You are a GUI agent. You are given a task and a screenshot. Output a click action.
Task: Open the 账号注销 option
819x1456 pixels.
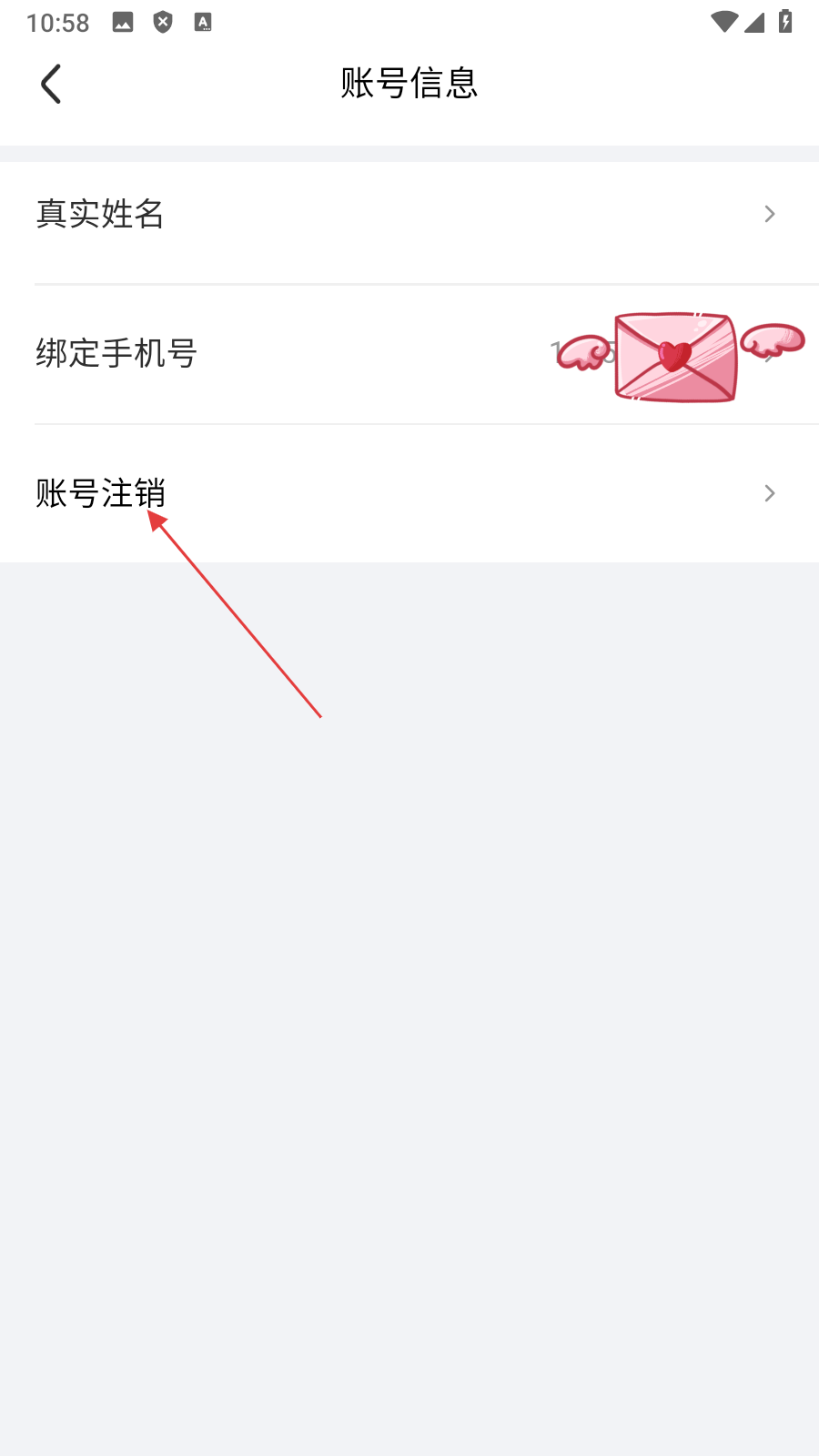409,493
